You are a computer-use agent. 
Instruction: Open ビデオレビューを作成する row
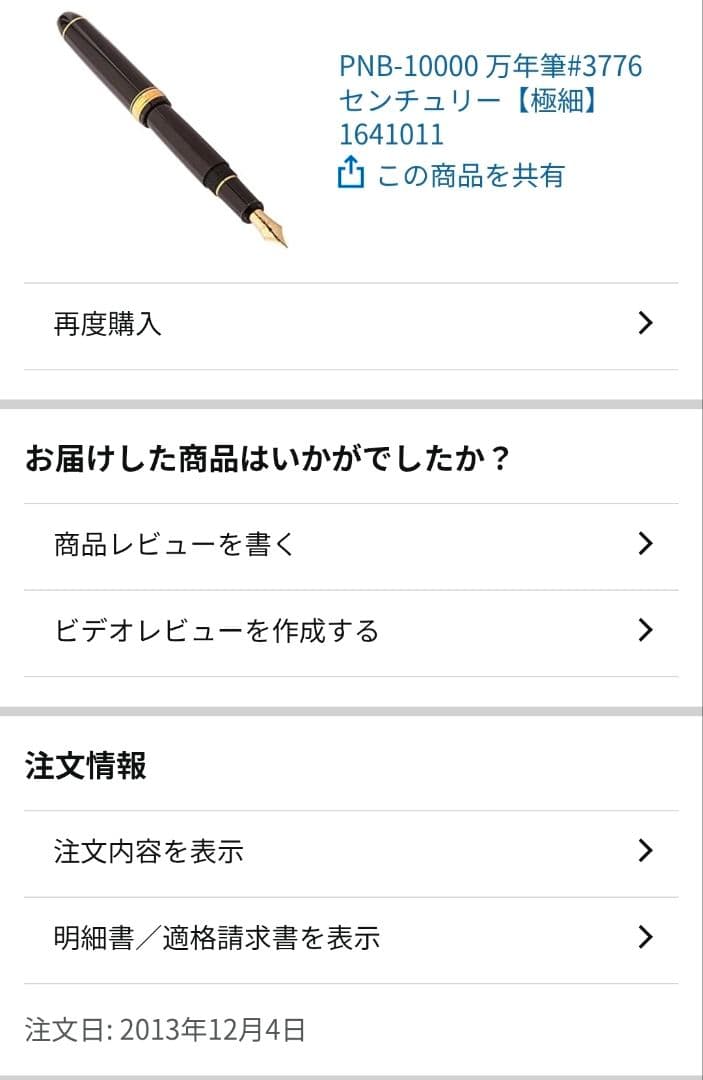tap(351, 631)
